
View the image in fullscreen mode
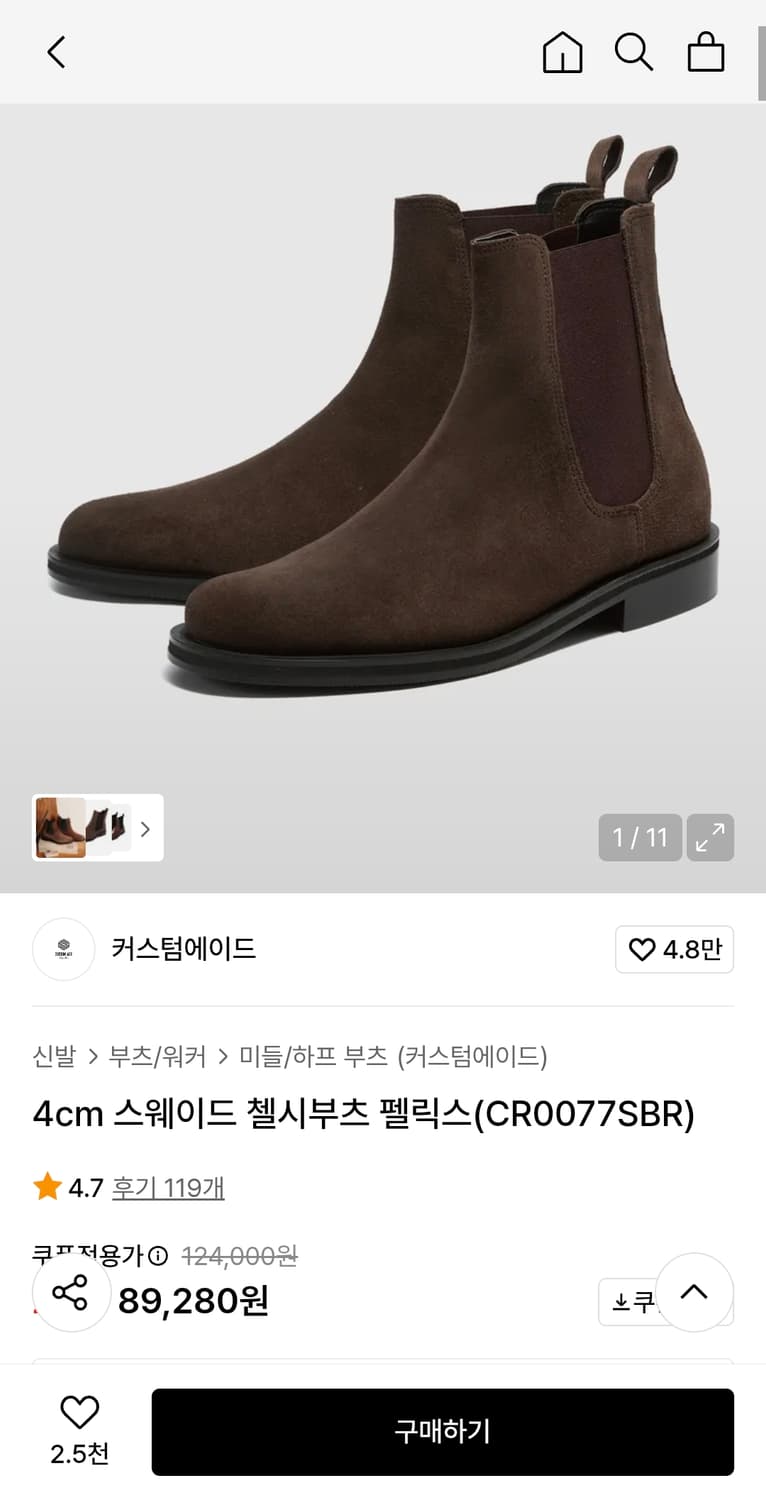710,837
